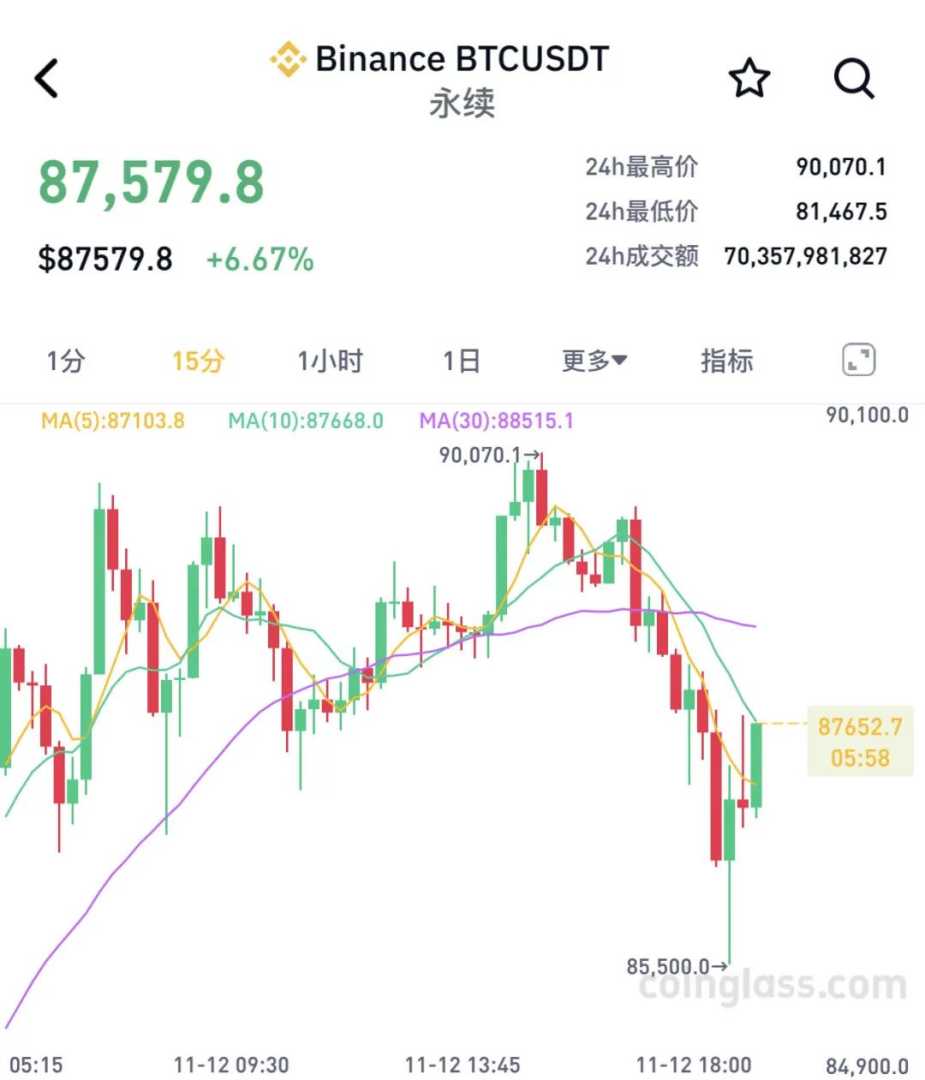Show the 1日 candlestick chart
Viewport: 925px width, 1080px height.
(462, 361)
